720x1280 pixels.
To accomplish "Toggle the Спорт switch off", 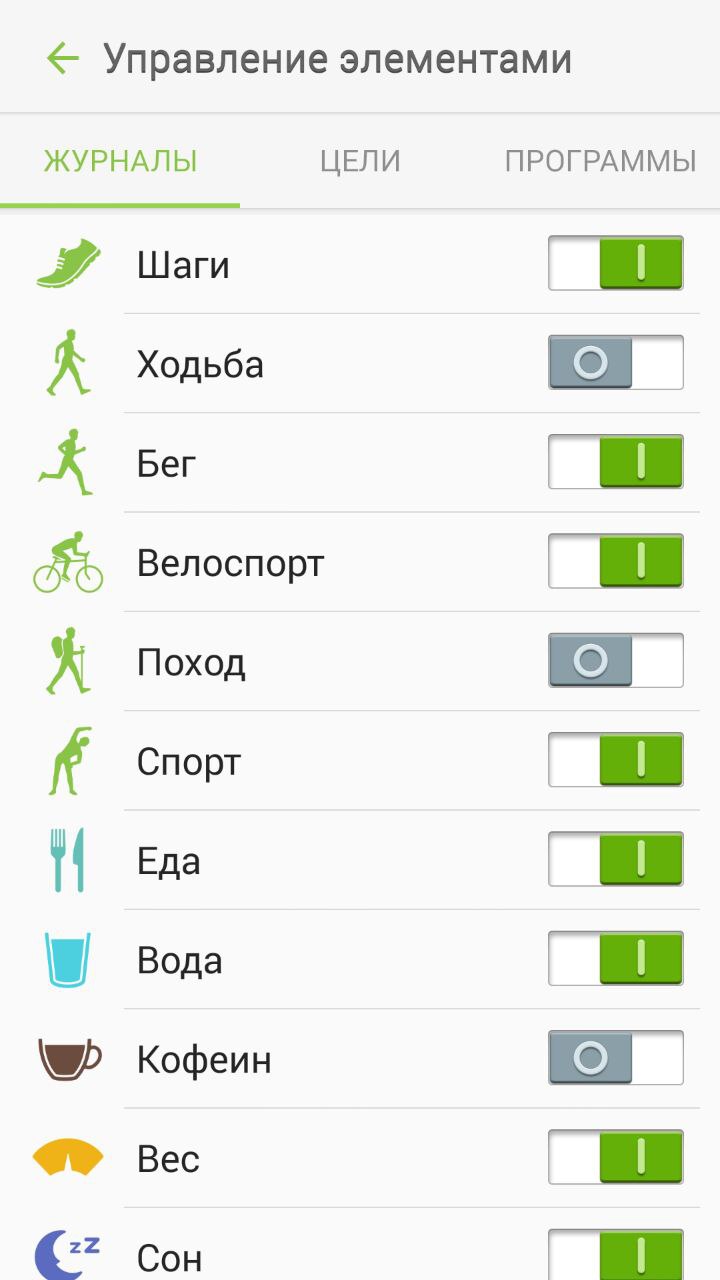I will point(615,760).
